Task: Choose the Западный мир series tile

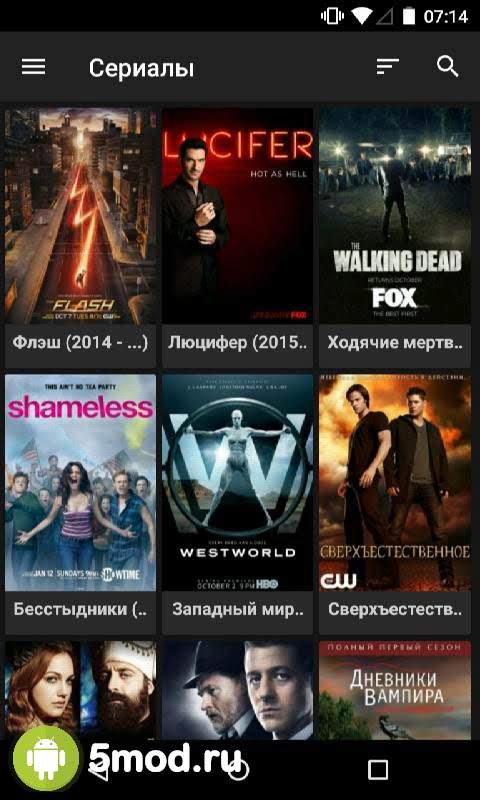Action: tap(238, 504)
